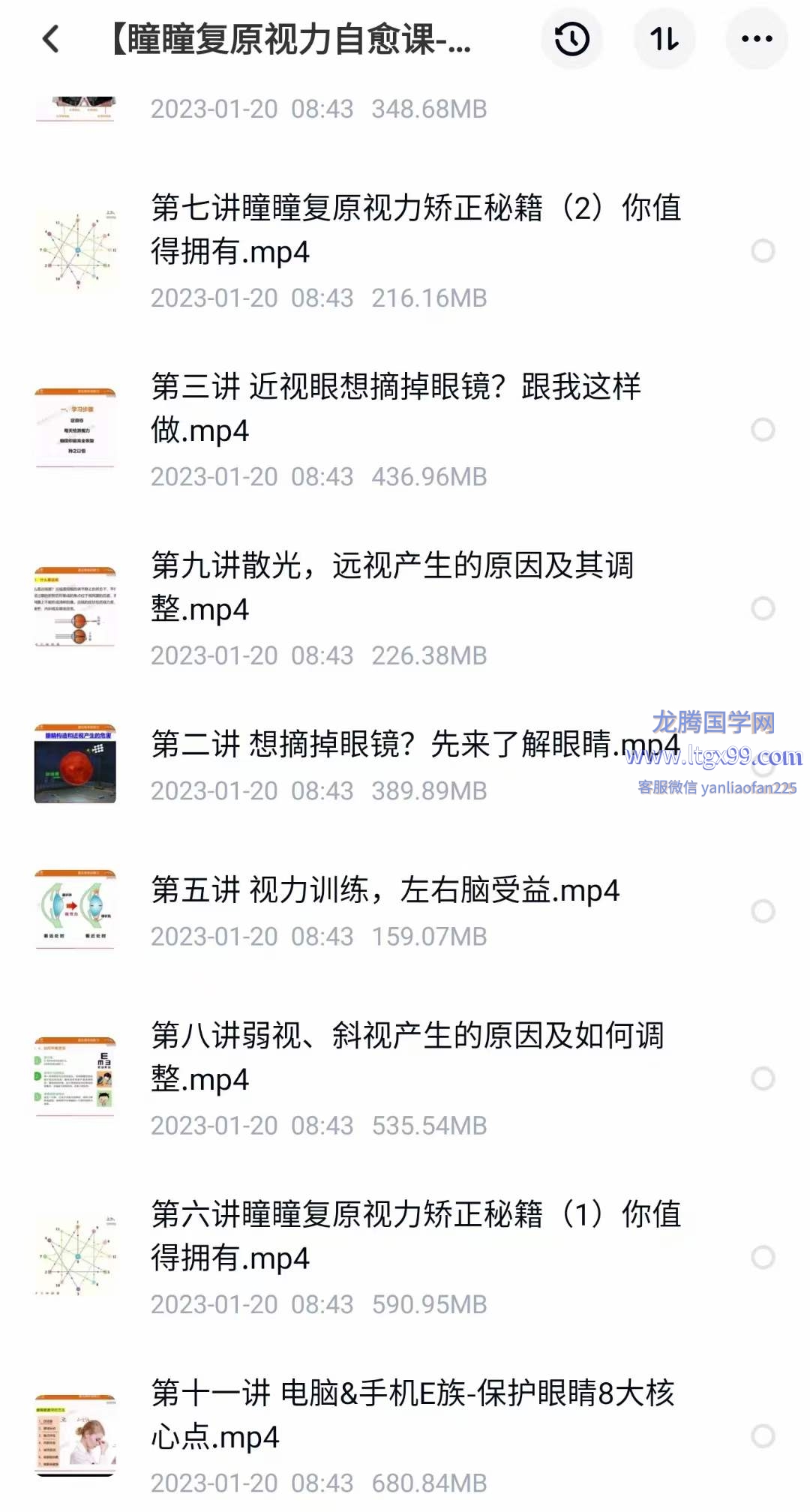Open 第三讲 近视眼想摘掉眼镜 video

tap(396, 408)
